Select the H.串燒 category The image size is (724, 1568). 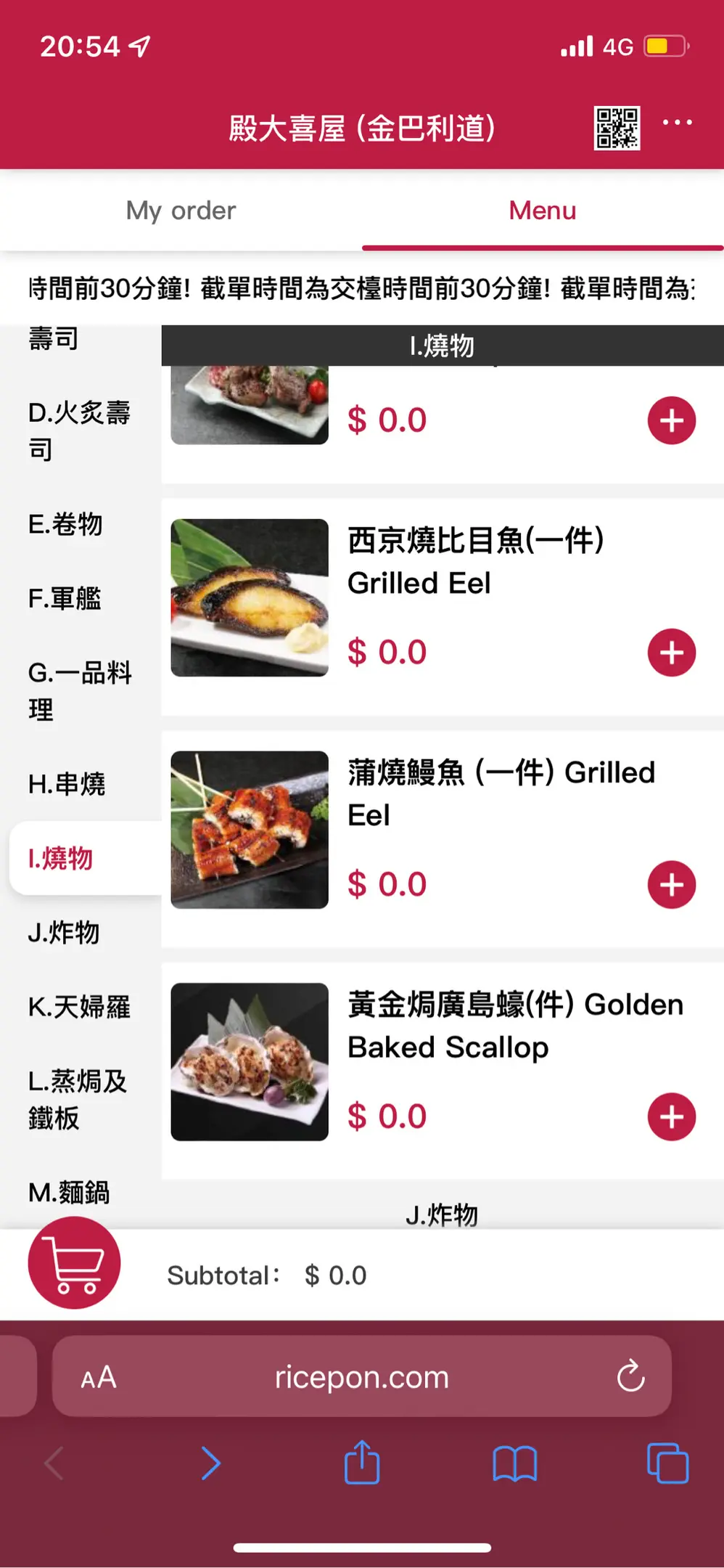67,784
